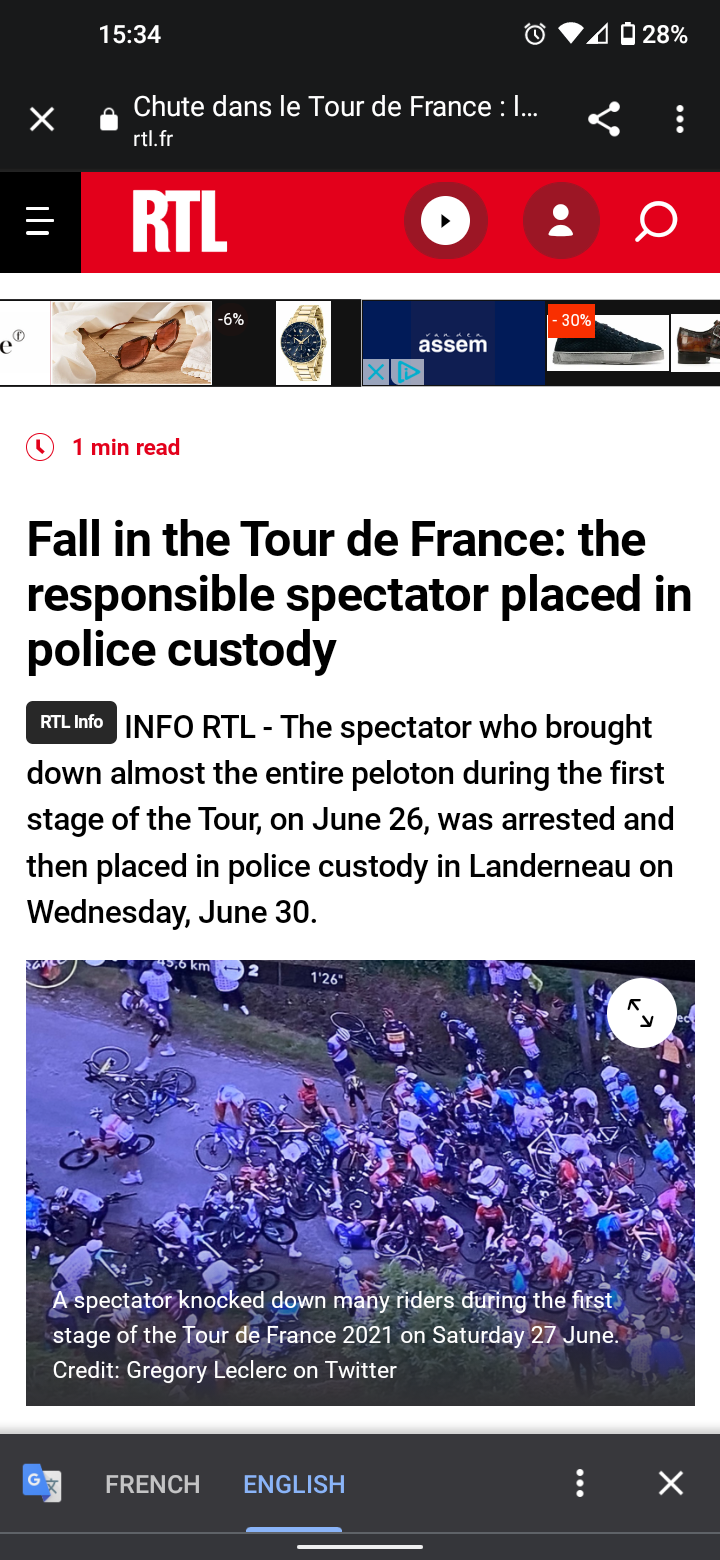Dismiss the Google Translate bar

(x=670, y=1483)
